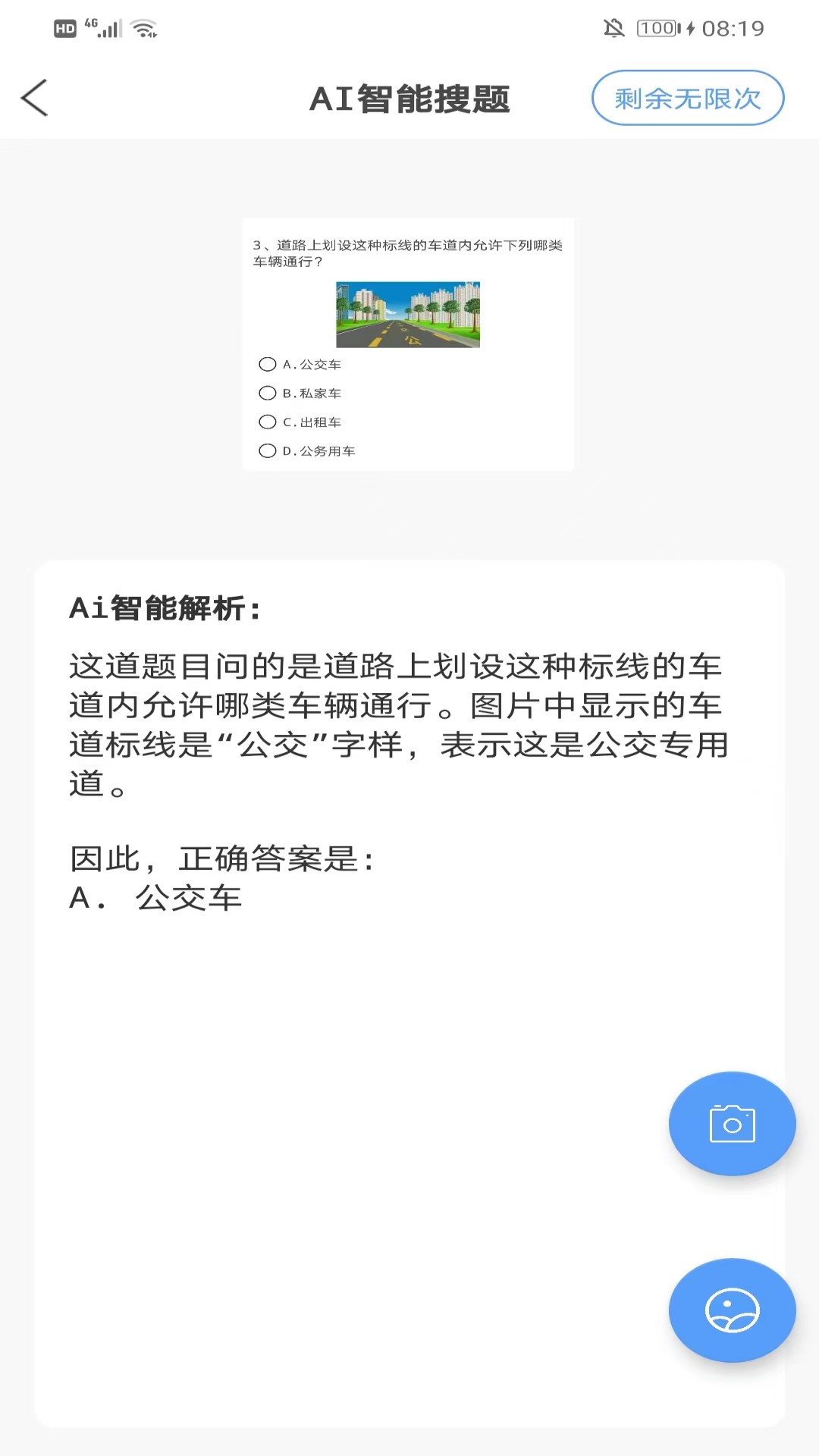Choose option C 出租车
This screenshot has height=1456, width=819.
[x=303, y=422]
